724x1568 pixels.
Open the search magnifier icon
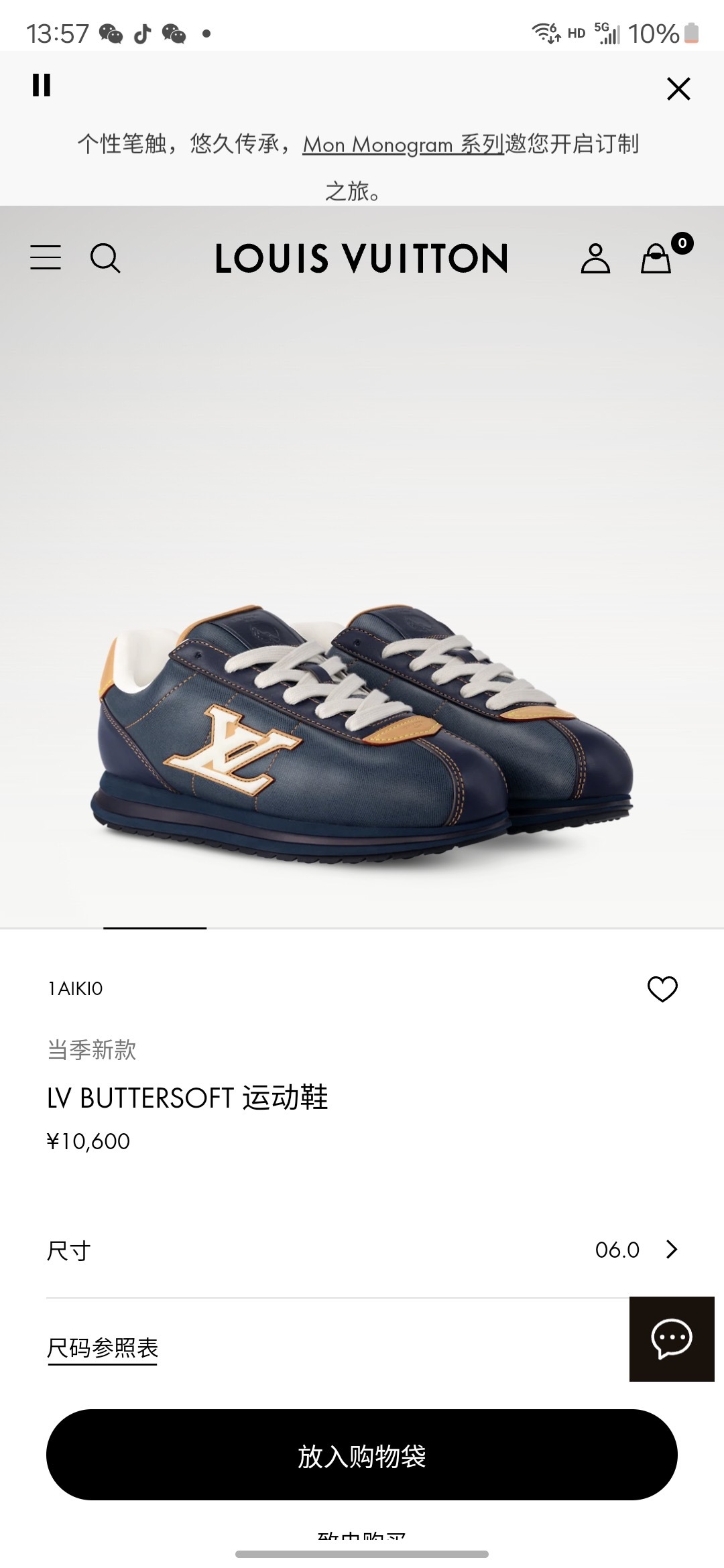(x=105, y=258)
